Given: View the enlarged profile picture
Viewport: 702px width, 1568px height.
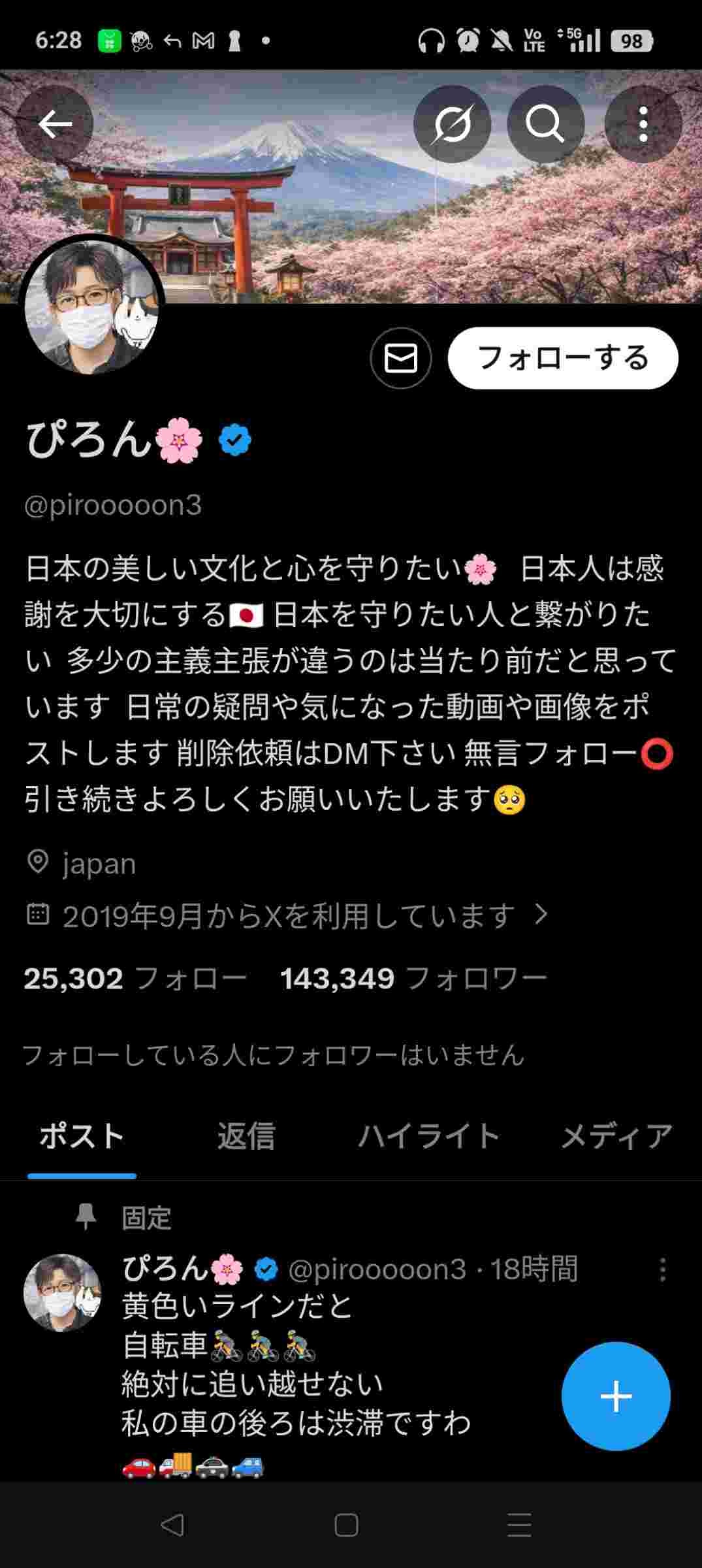Looking at the screenshot, I should tap(91, 307).
